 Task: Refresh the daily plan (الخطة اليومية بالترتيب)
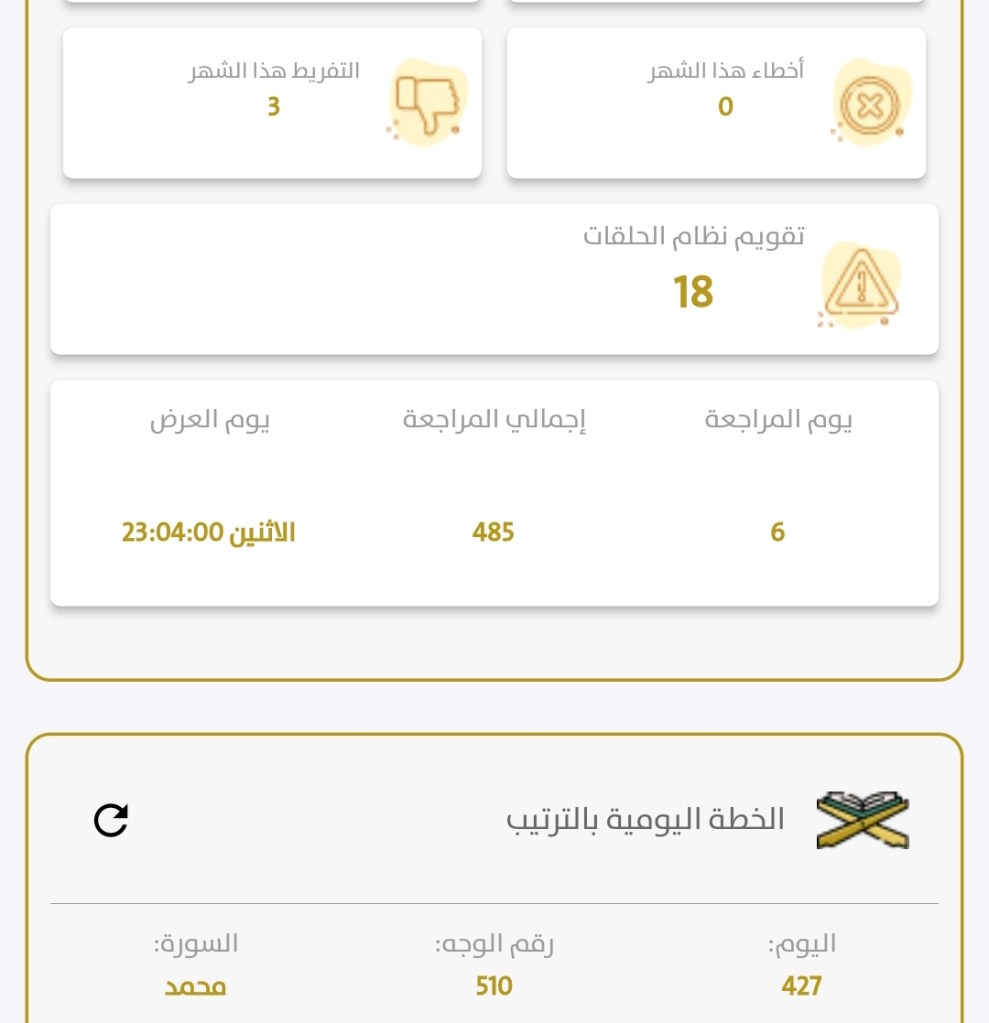coord(111,820)
